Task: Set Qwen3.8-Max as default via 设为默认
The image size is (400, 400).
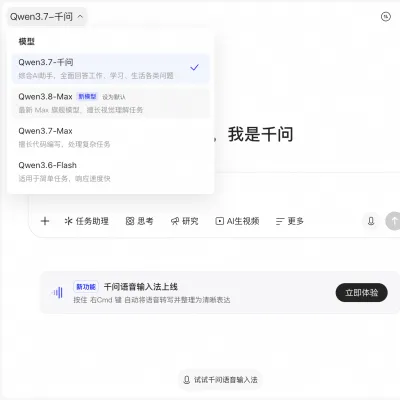Action: click(114, 97)
